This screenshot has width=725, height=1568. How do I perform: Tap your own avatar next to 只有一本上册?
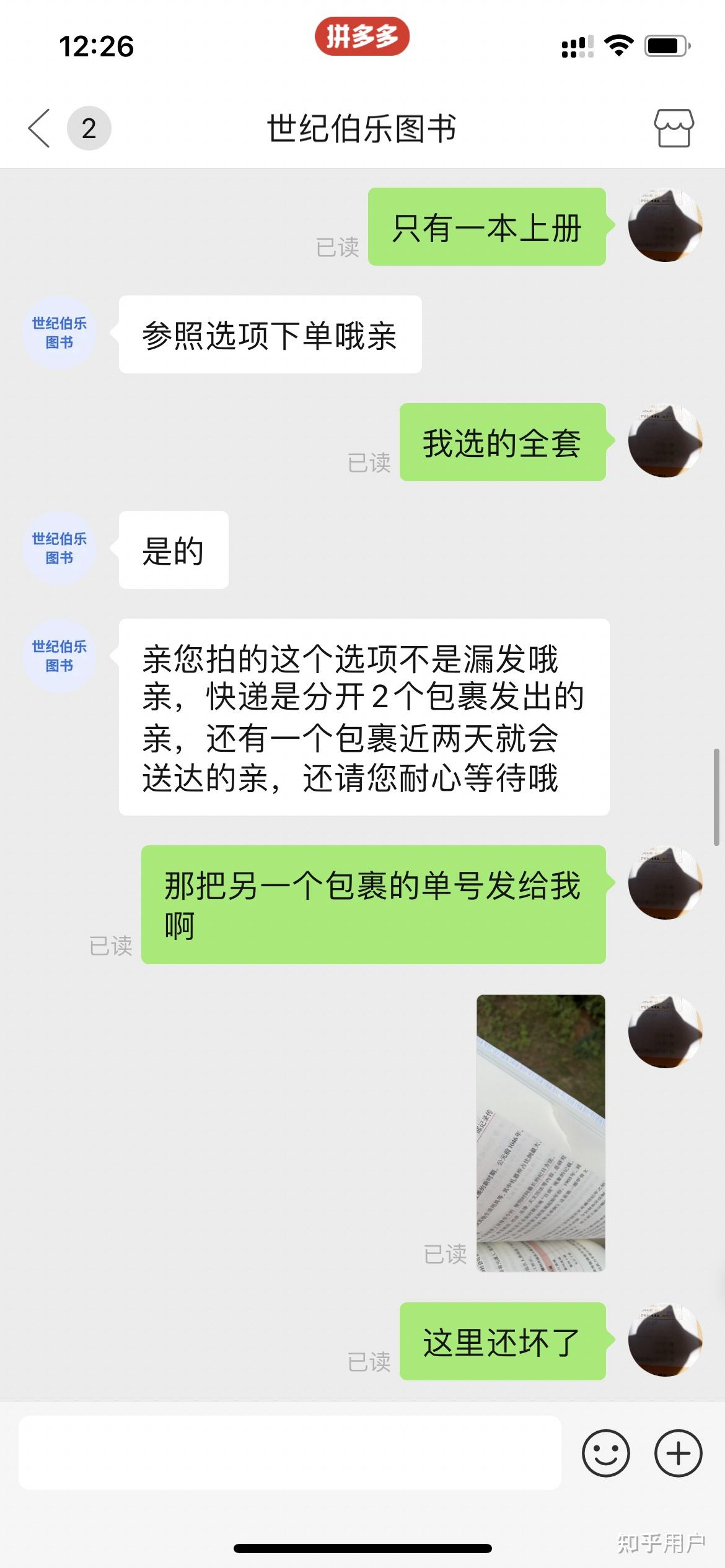(665, 226)
